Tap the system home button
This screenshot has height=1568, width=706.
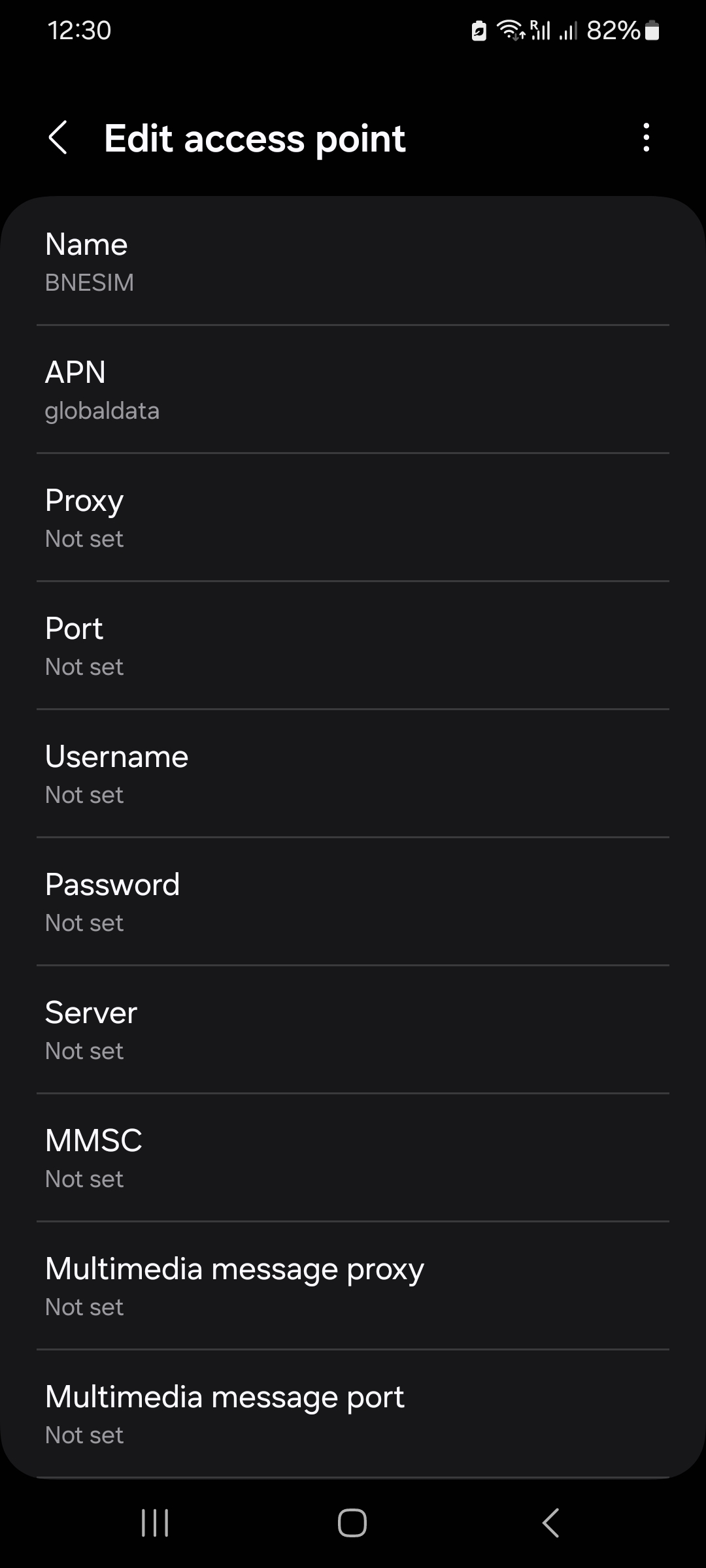352,1523
